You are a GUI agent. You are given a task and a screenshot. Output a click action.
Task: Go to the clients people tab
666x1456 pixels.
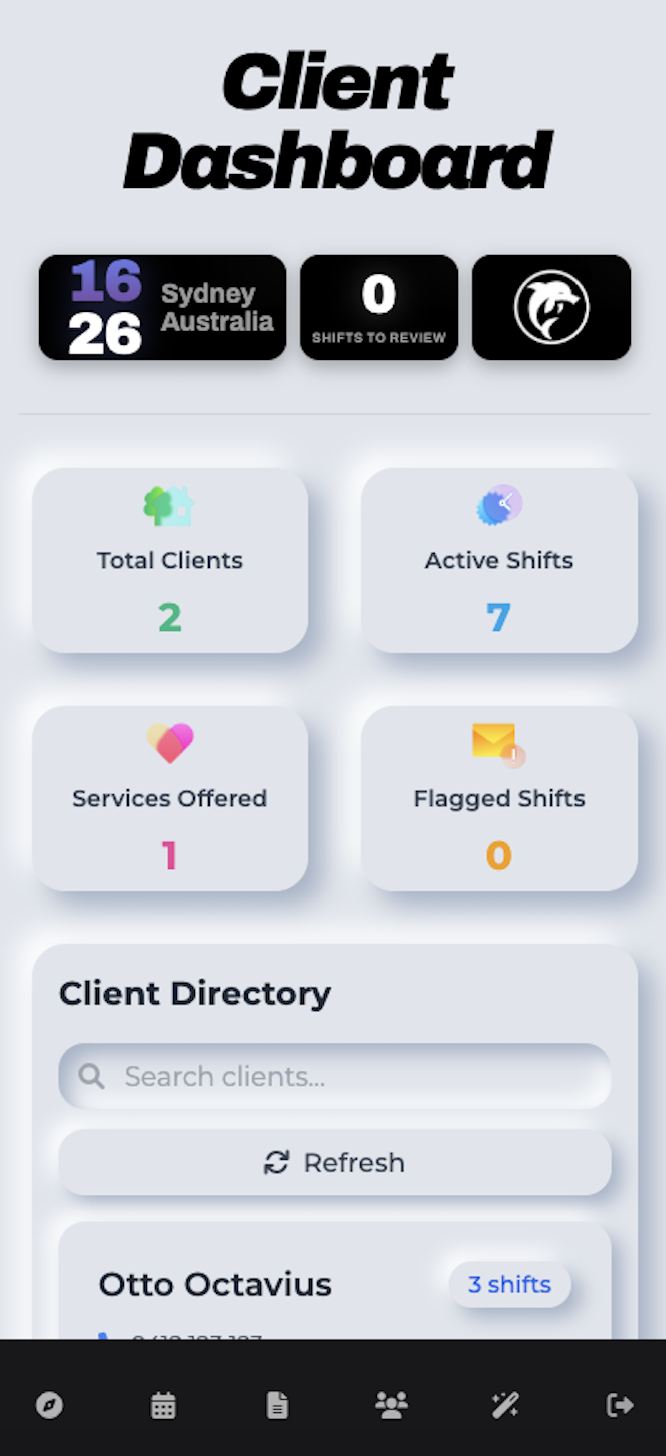coord(391,1405)
